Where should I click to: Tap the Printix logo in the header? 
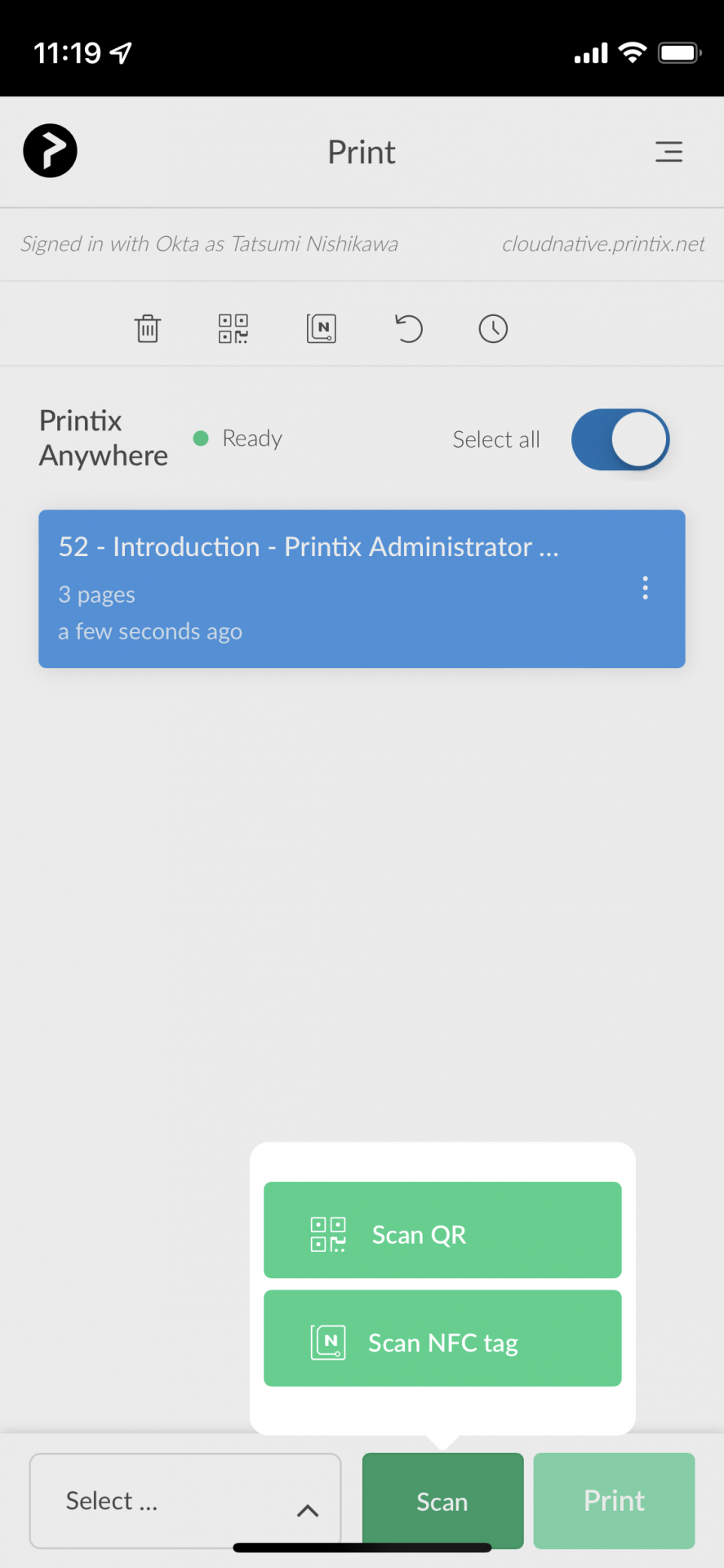pyautogui.click(x=50, y=150)
